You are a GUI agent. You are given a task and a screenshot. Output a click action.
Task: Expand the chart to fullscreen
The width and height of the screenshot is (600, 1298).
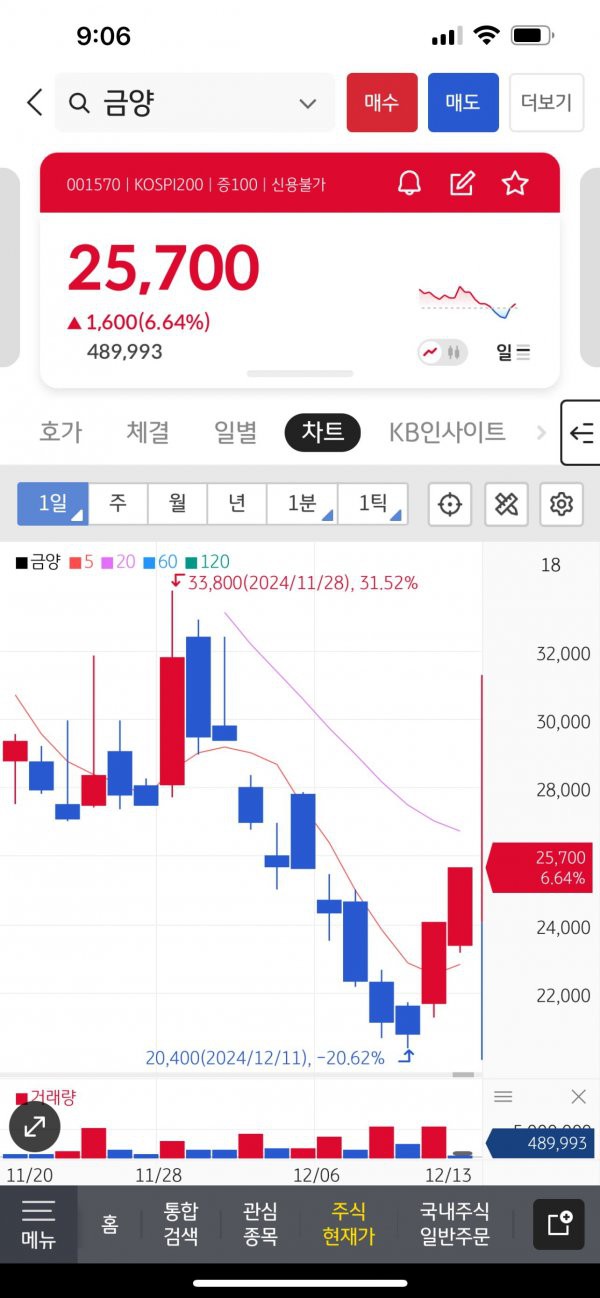[35, 1127]
